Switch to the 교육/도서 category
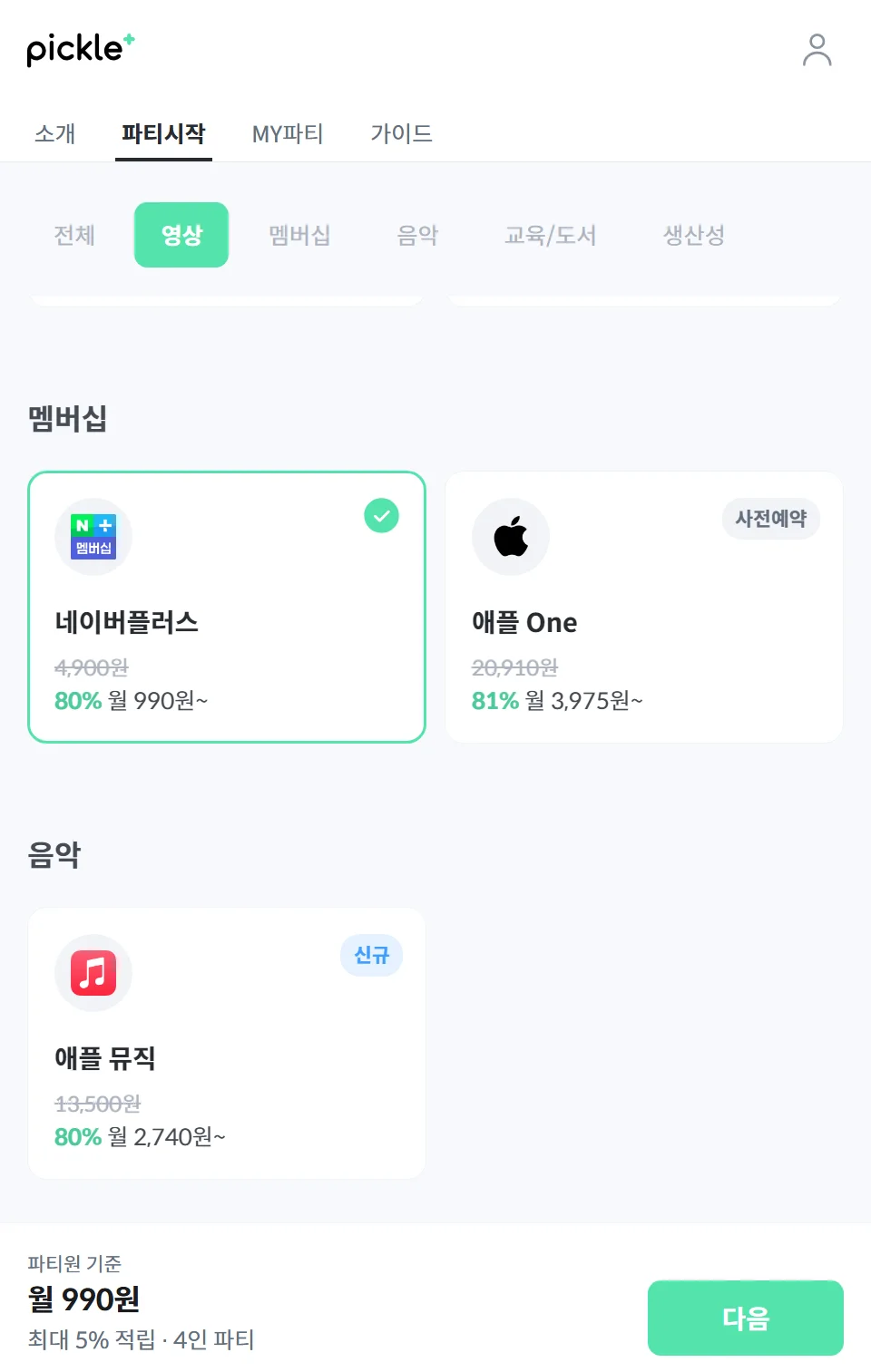 (550, 235)
